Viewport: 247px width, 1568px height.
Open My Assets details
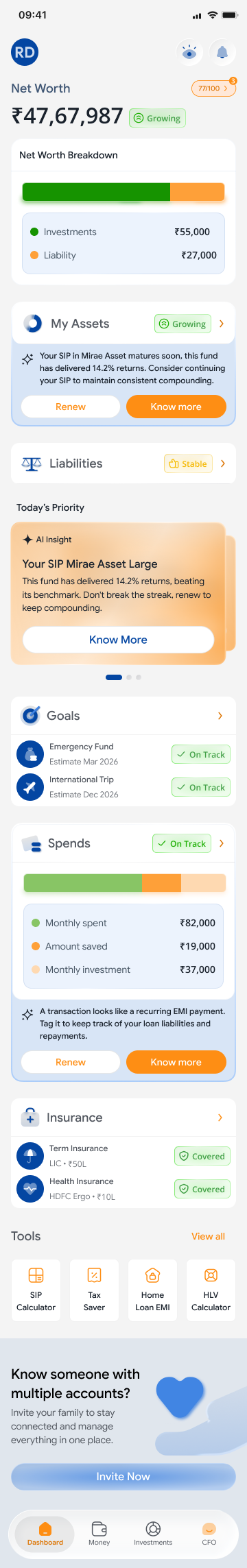[x=222, y=324]
